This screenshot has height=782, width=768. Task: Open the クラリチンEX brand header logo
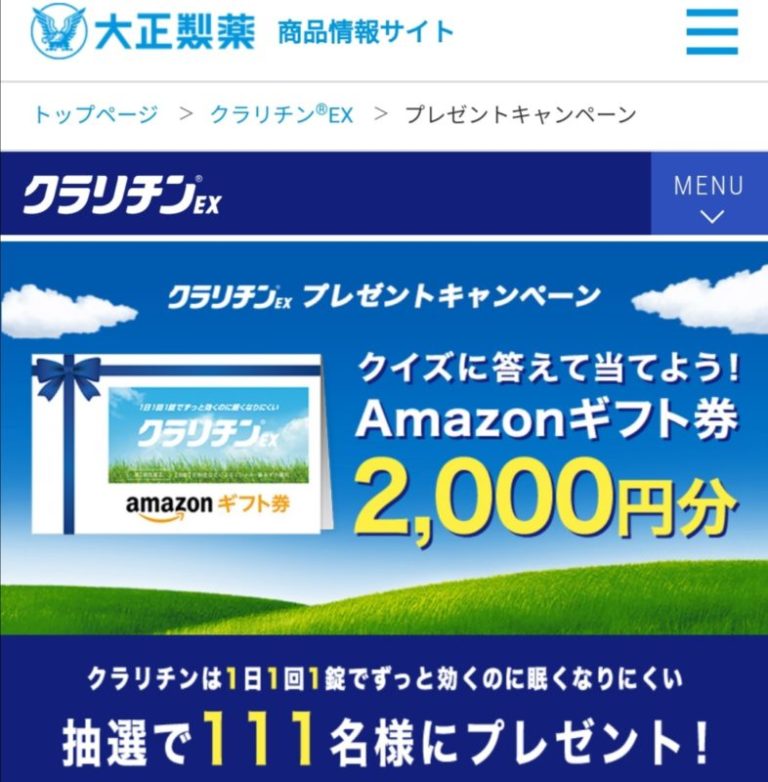[122, 195]
